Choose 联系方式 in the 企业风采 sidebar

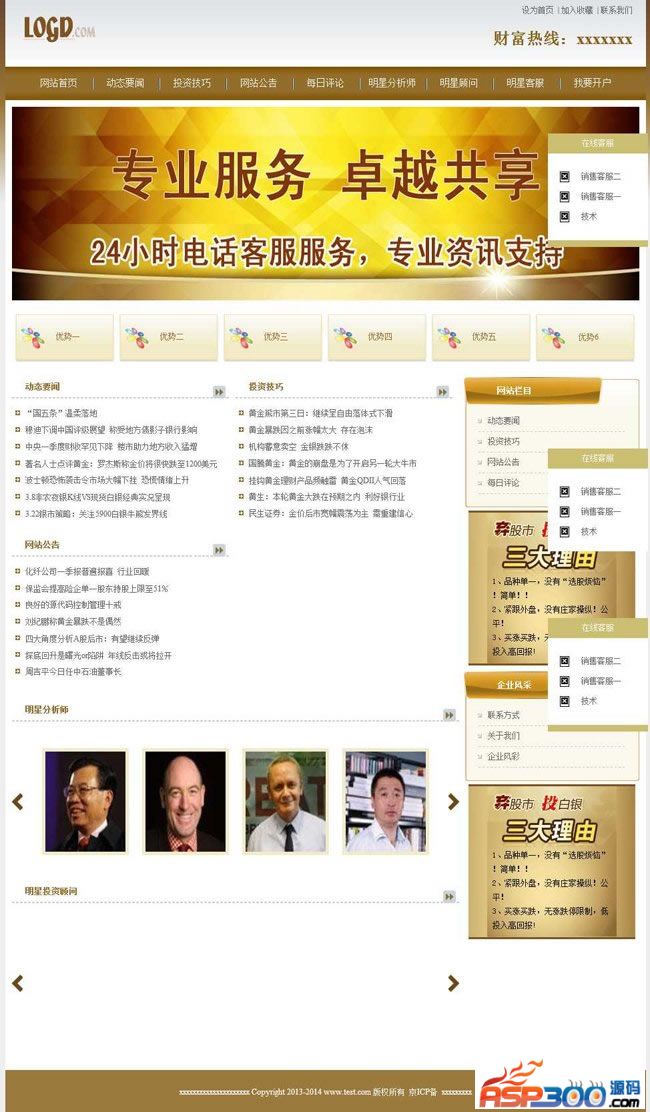(503, 715)
